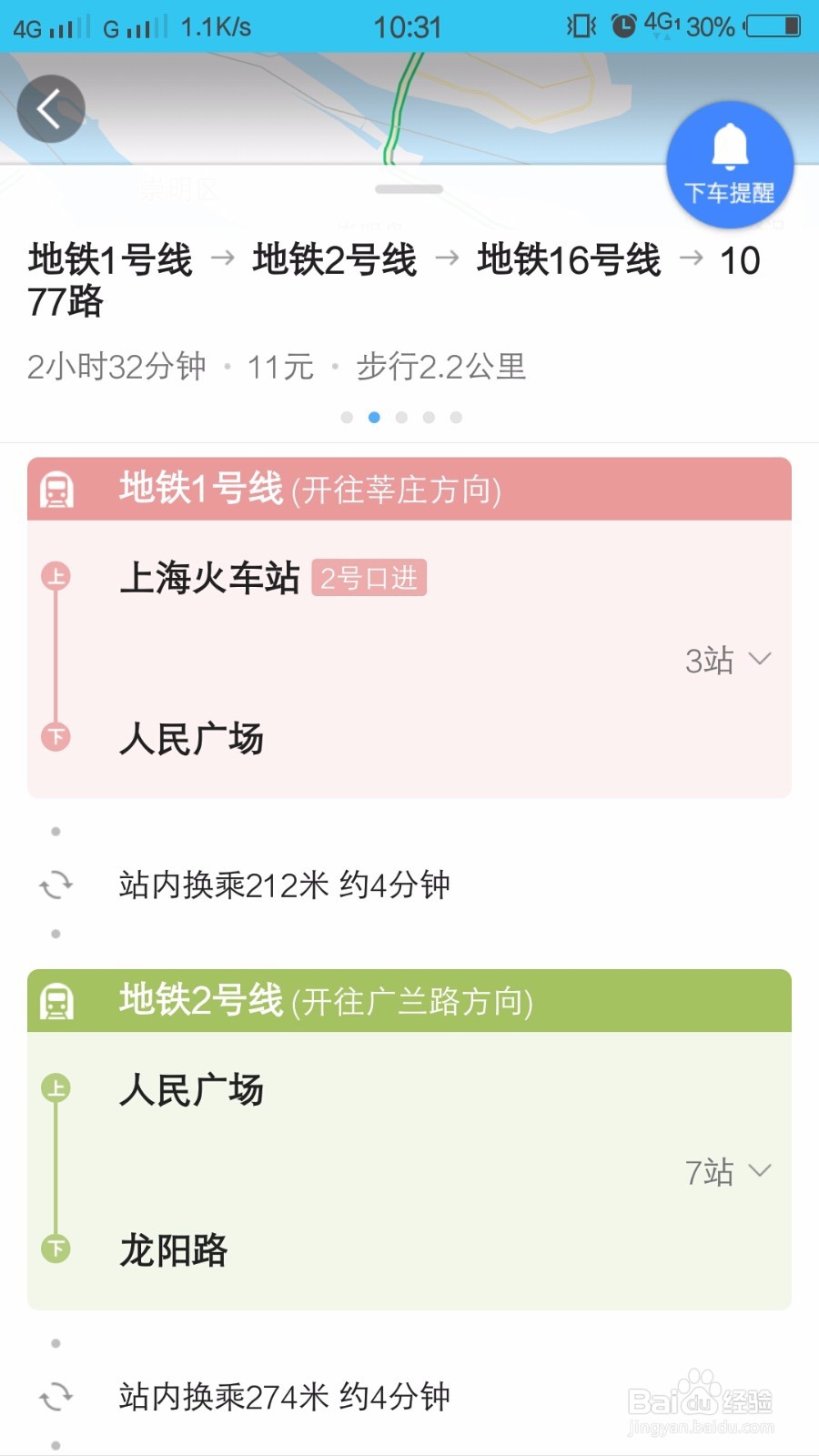The height and width of the screenshot is (1456, 819).
Task: Select the last route page dot
Action: (456, 417)
